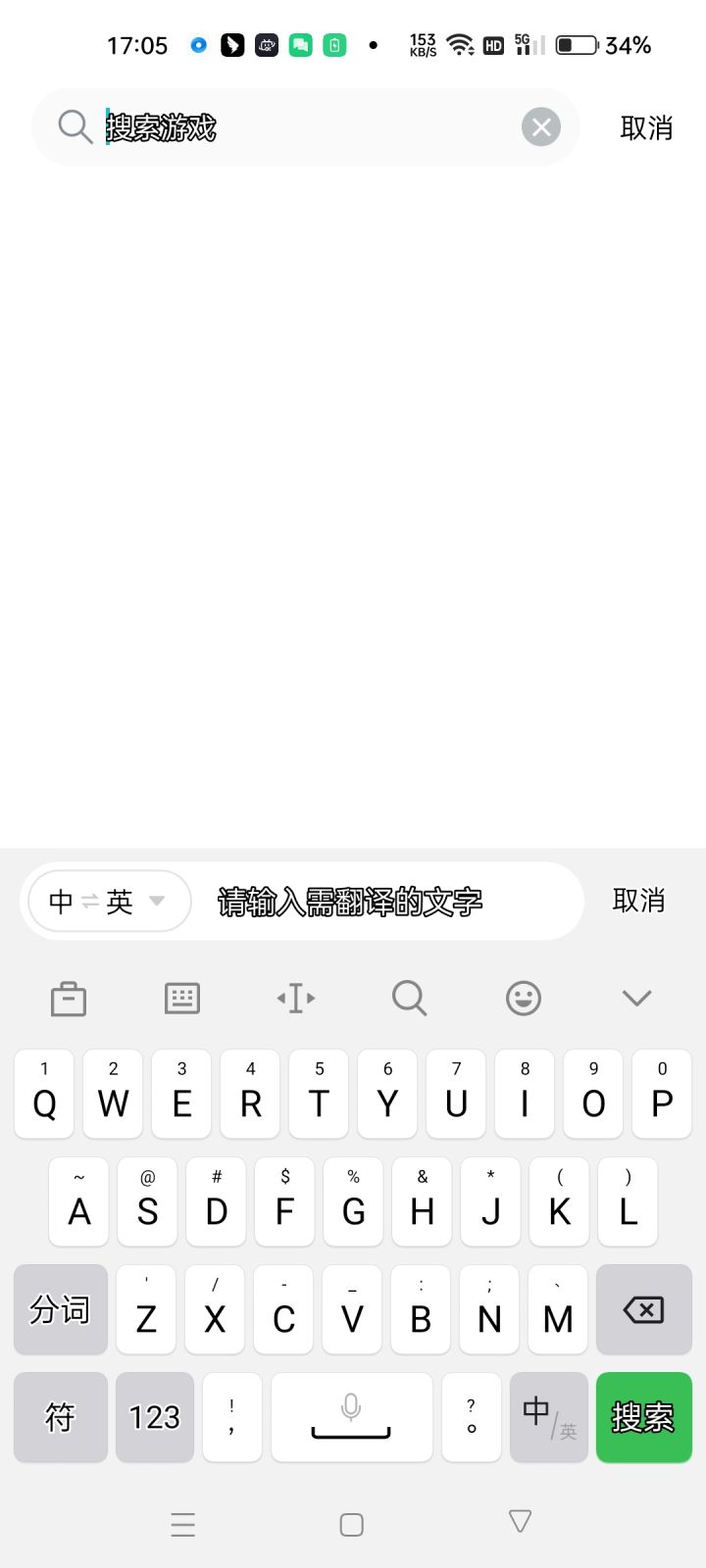Expand the translation language options dropdown
This screenshot has width=706, height=1568.
click(x=157, y=901)
